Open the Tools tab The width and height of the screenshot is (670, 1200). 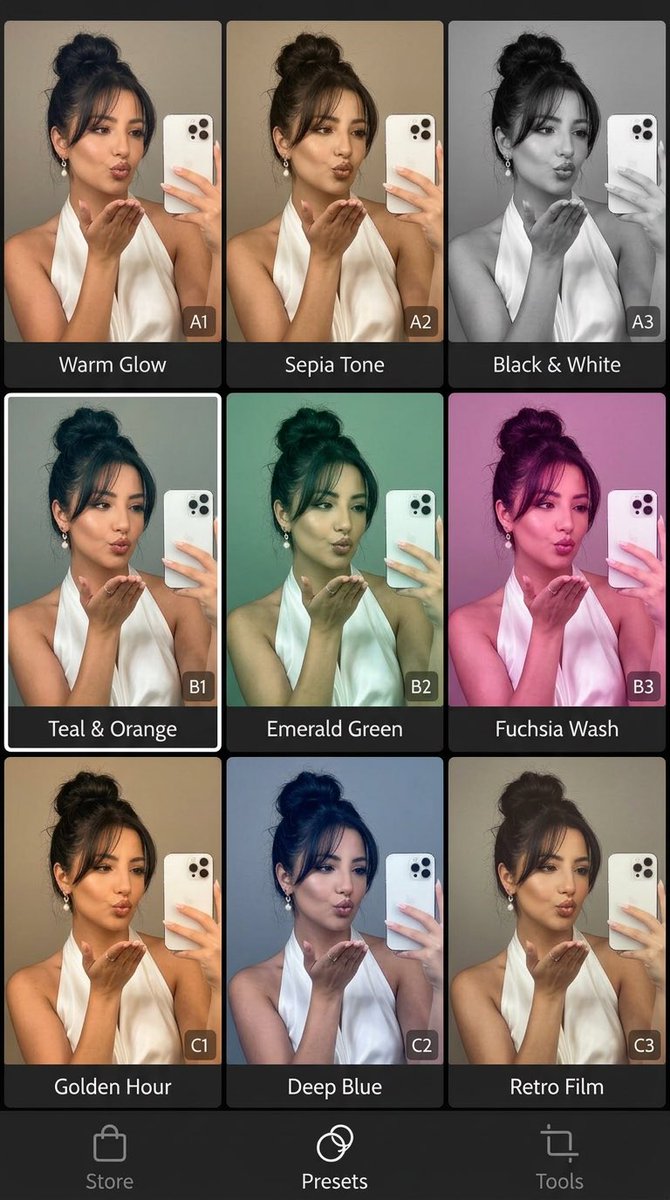[x=560, y=1157]
